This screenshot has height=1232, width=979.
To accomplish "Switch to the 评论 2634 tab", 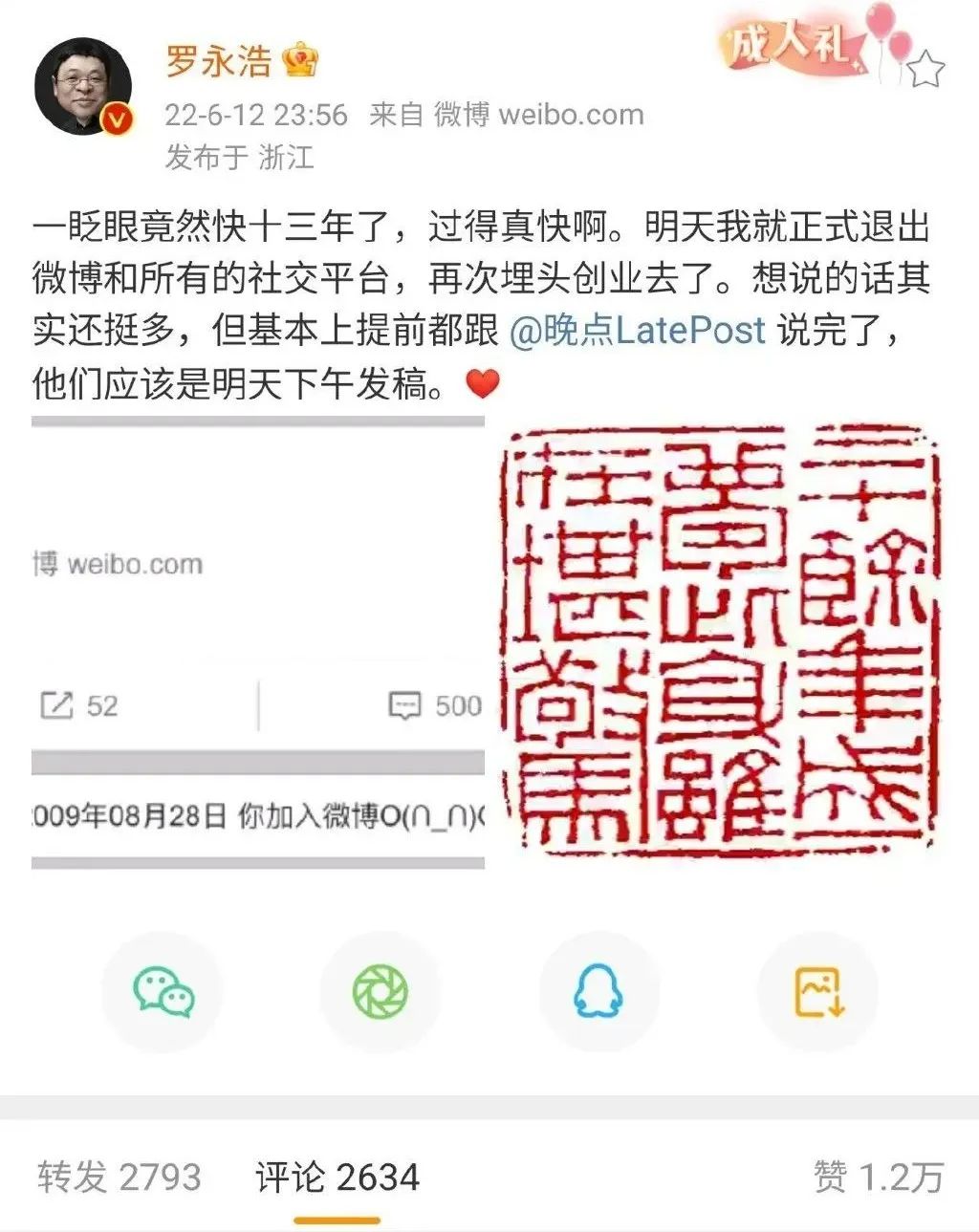I will [x=337, y=1177].
